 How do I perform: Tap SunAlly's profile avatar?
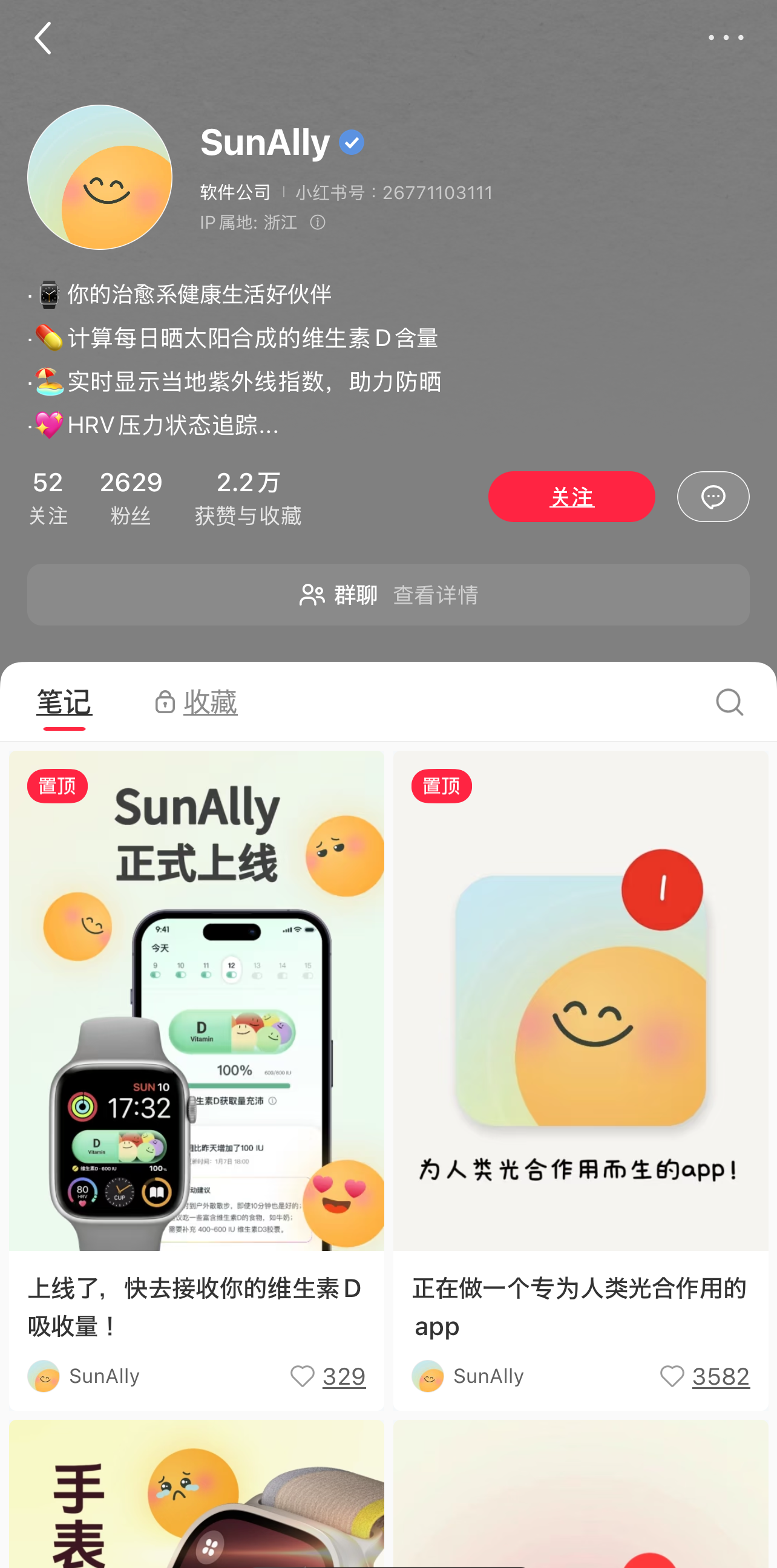(x=100, y=177)
